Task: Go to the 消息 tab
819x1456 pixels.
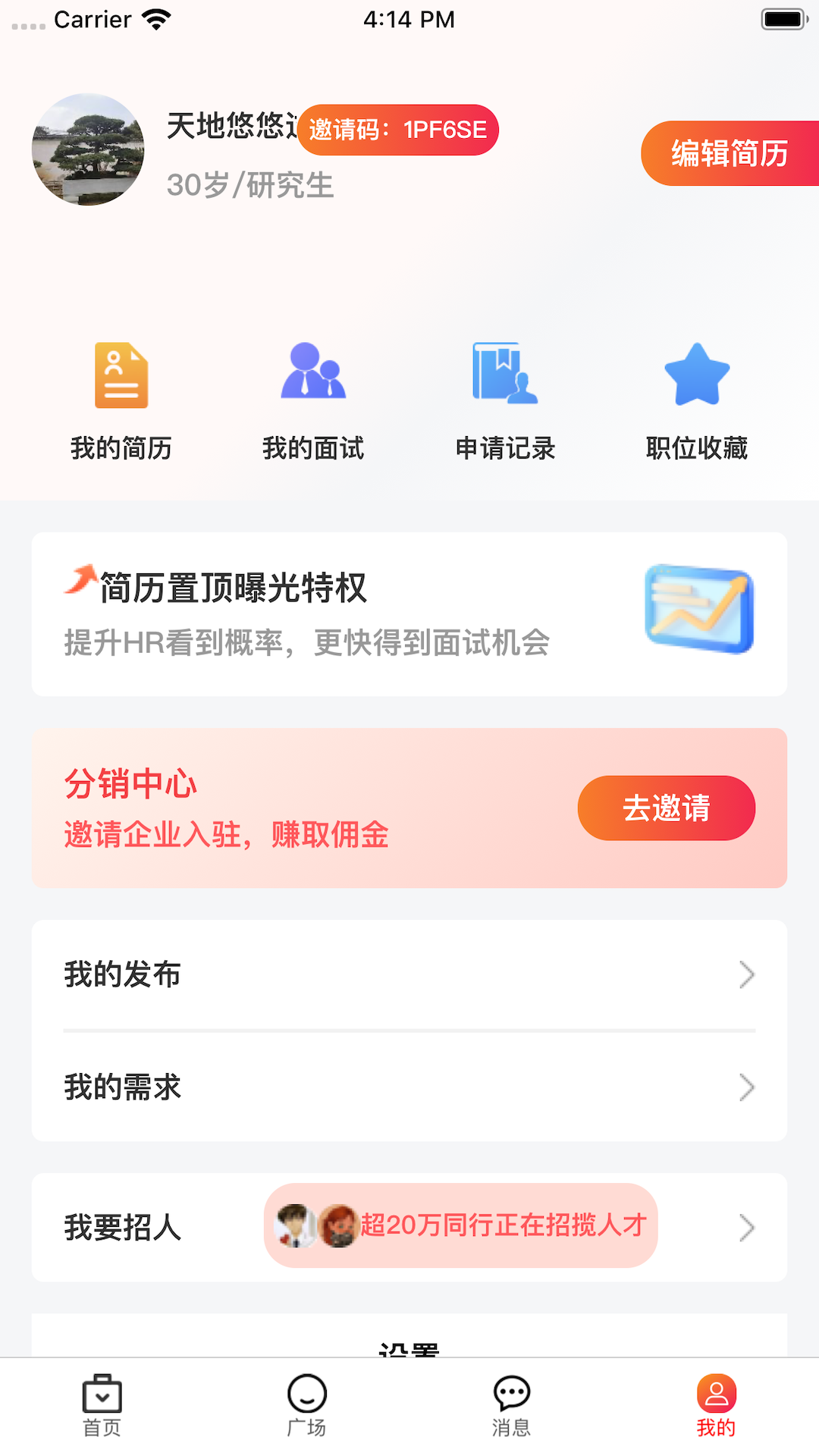Action: pos(512,1406)
